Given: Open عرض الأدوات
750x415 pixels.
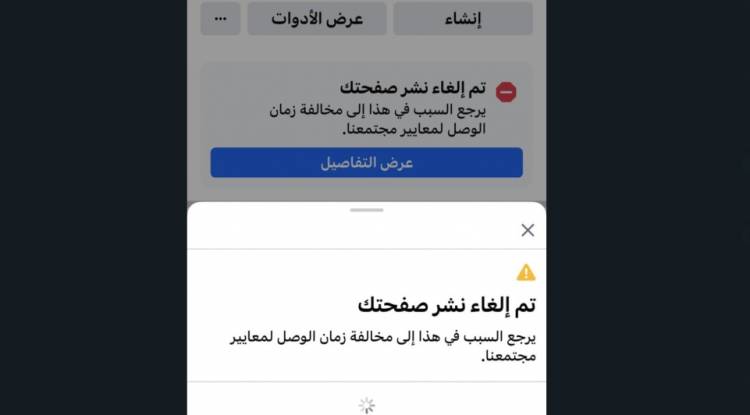Looking at the screenshot, I should pyautogui.click(x=317, y=19).
